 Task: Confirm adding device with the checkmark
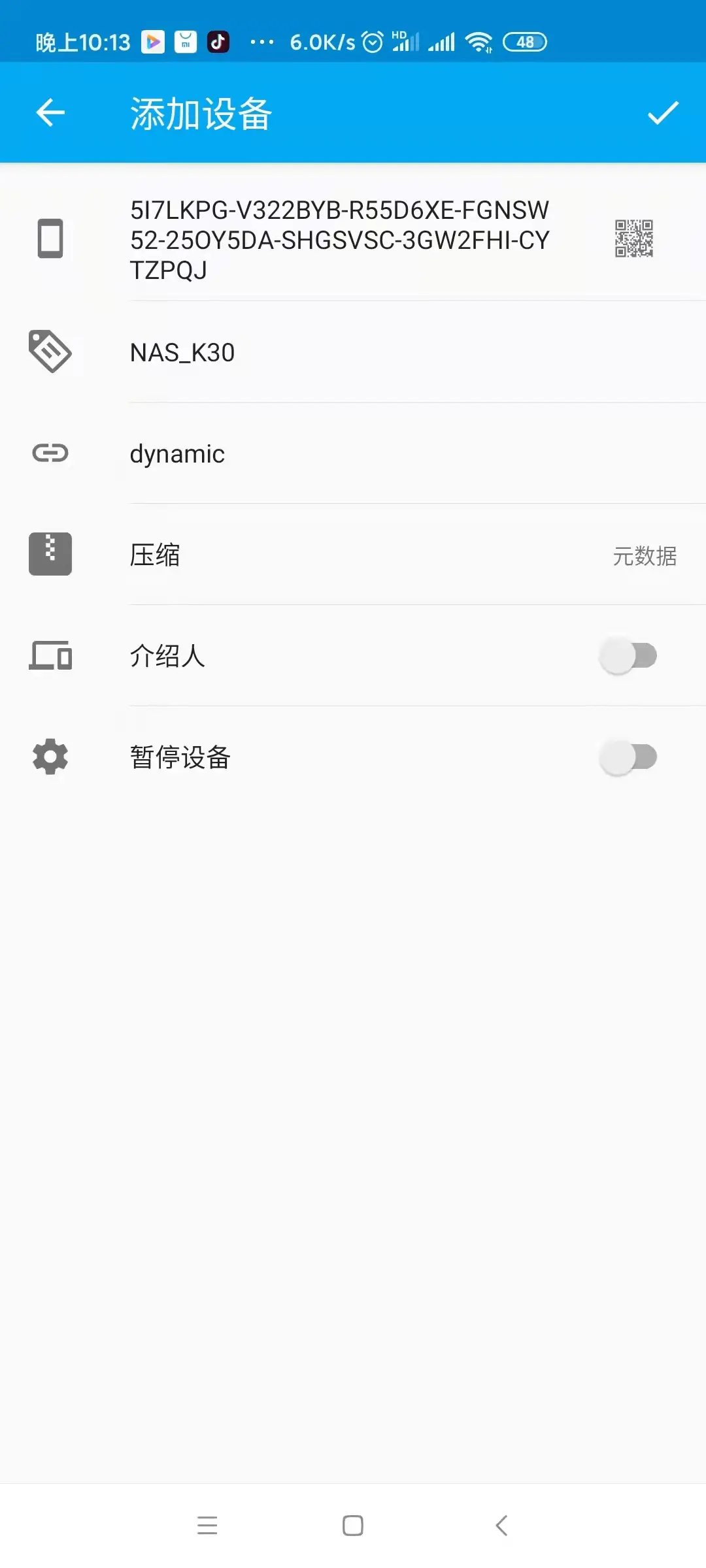click(663, 113)
